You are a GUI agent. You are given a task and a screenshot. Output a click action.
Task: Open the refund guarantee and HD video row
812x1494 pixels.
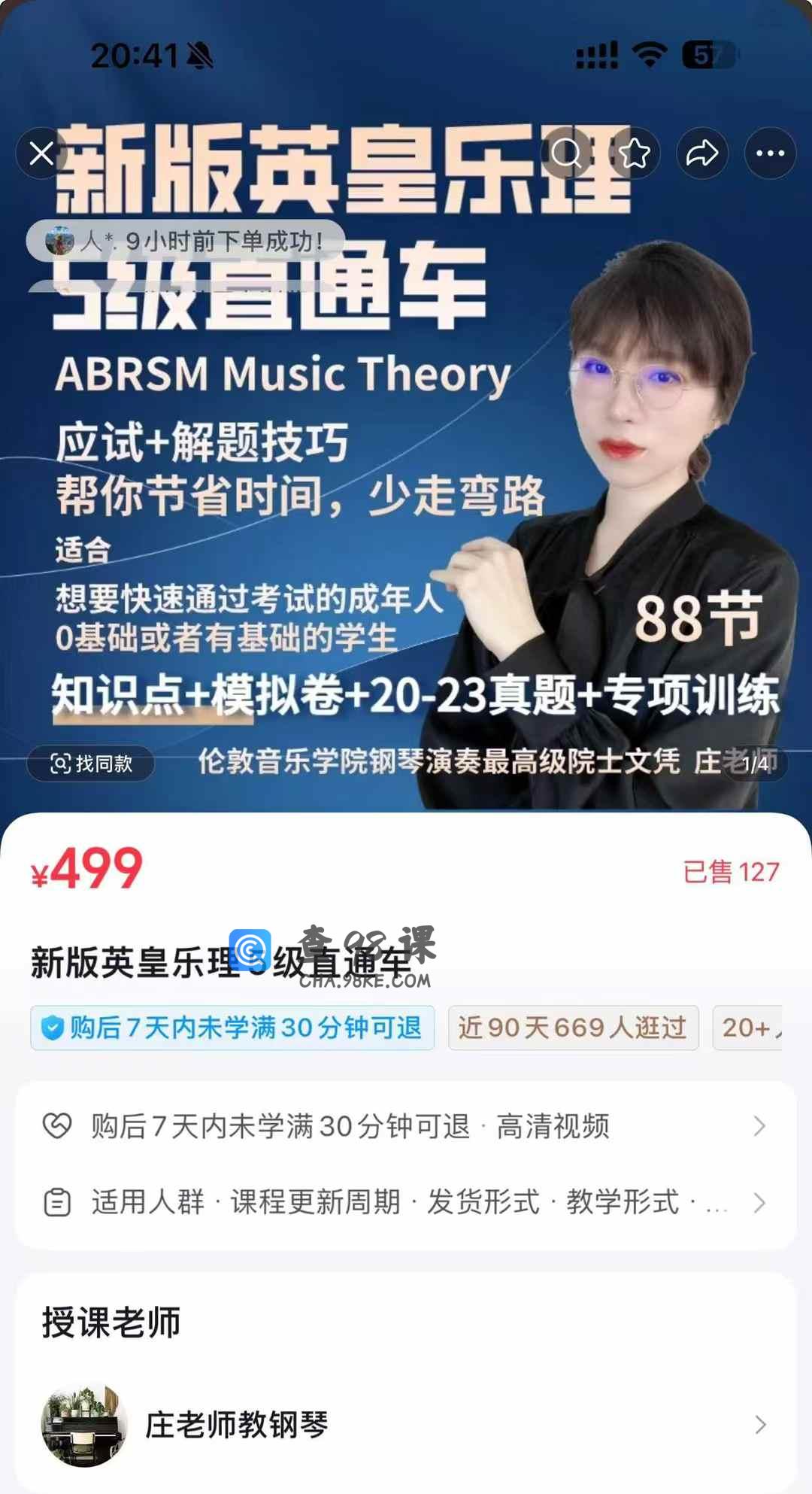(406, 1126)
